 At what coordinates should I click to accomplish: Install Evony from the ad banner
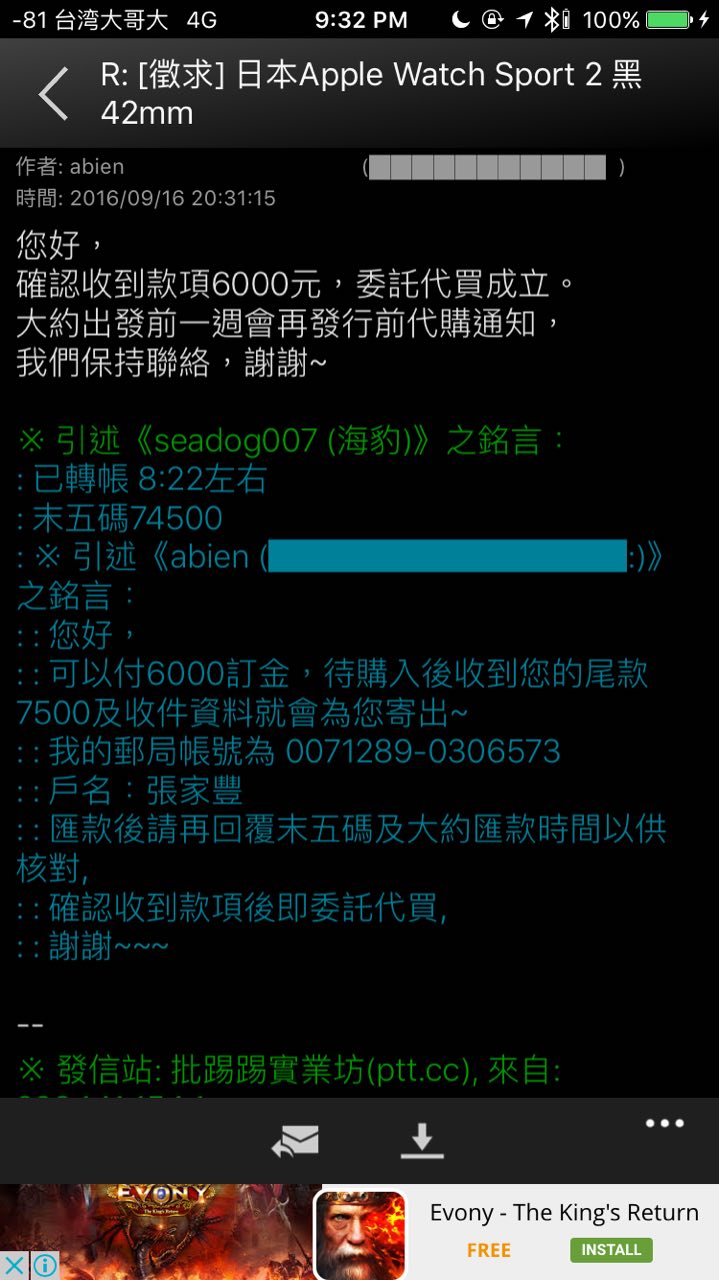tap(610, 1250)
